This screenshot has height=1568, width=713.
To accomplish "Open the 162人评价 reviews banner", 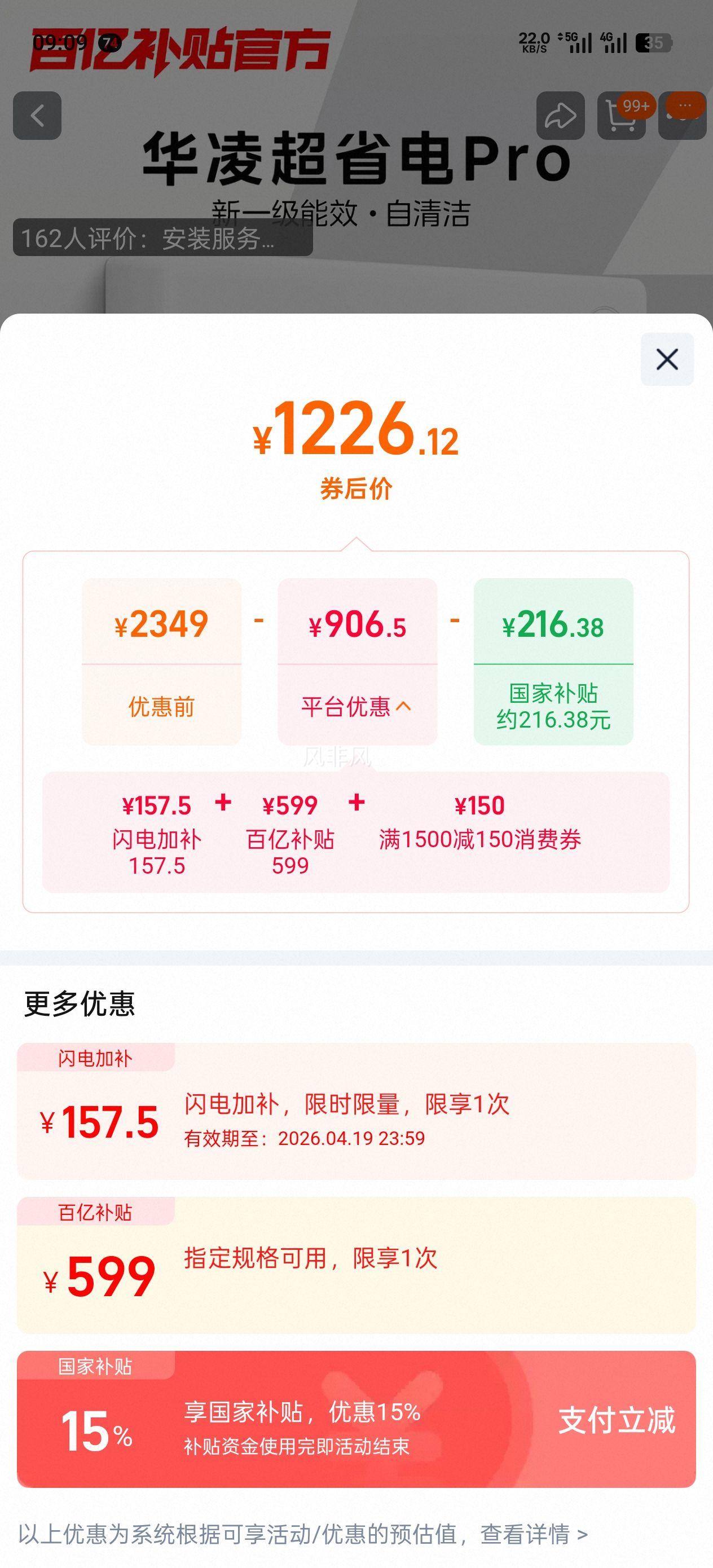I will (x=161, y=241).
